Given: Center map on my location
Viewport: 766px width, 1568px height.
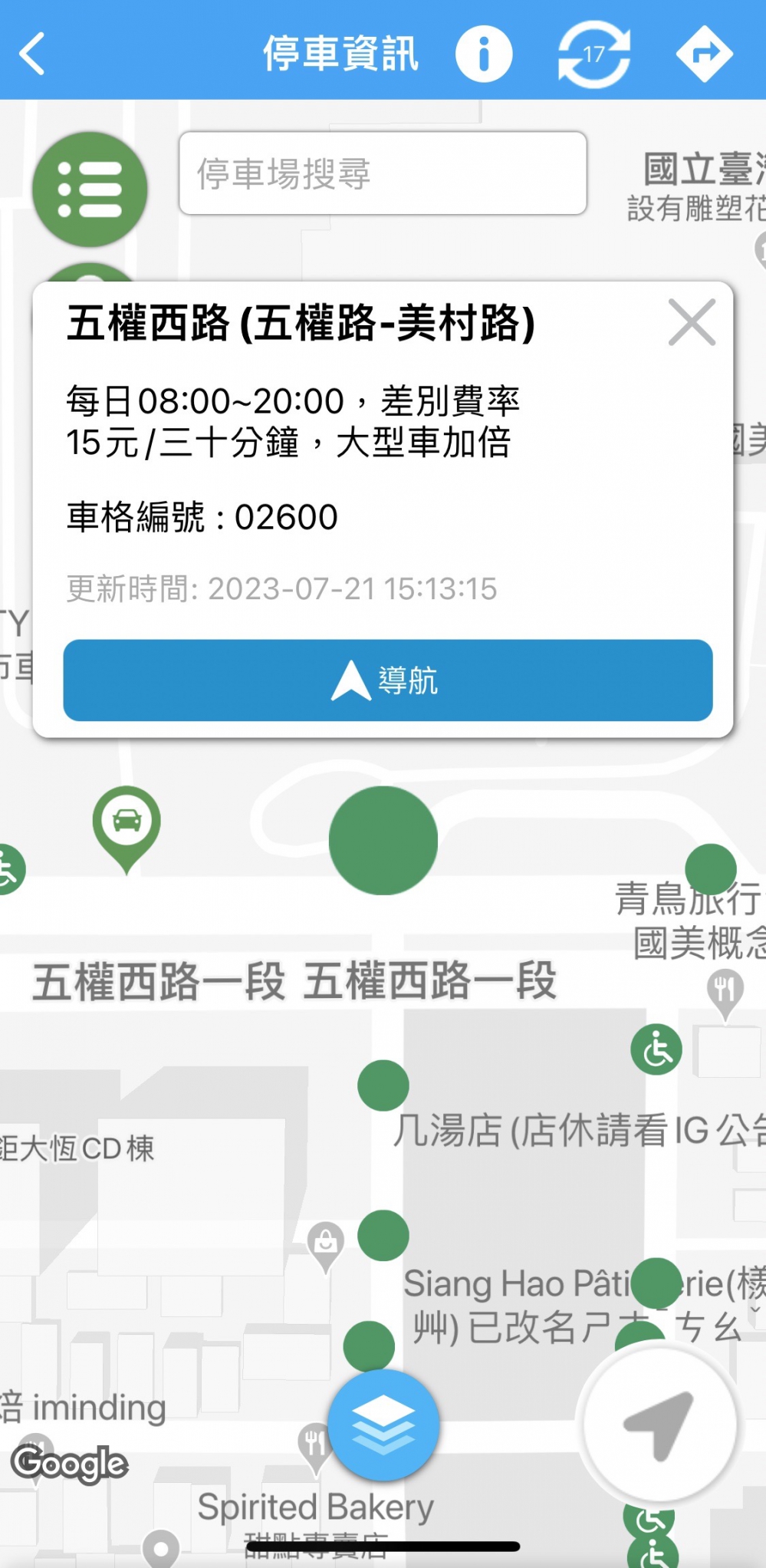Looking at the screenshot, I should click(659, 1425).
